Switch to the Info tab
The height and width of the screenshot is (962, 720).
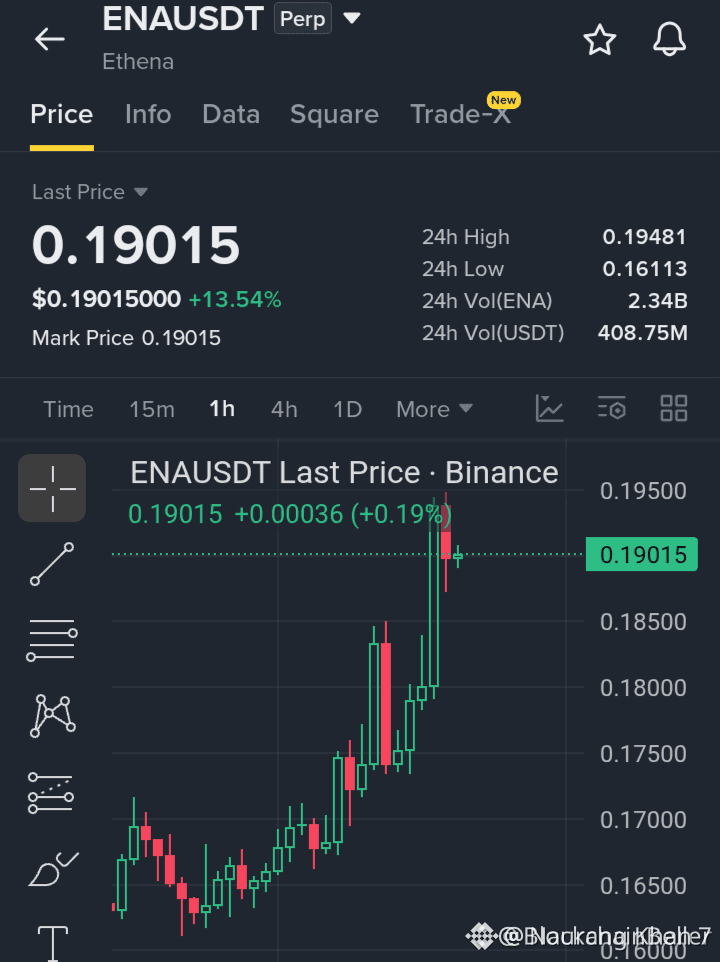[148, 115]
